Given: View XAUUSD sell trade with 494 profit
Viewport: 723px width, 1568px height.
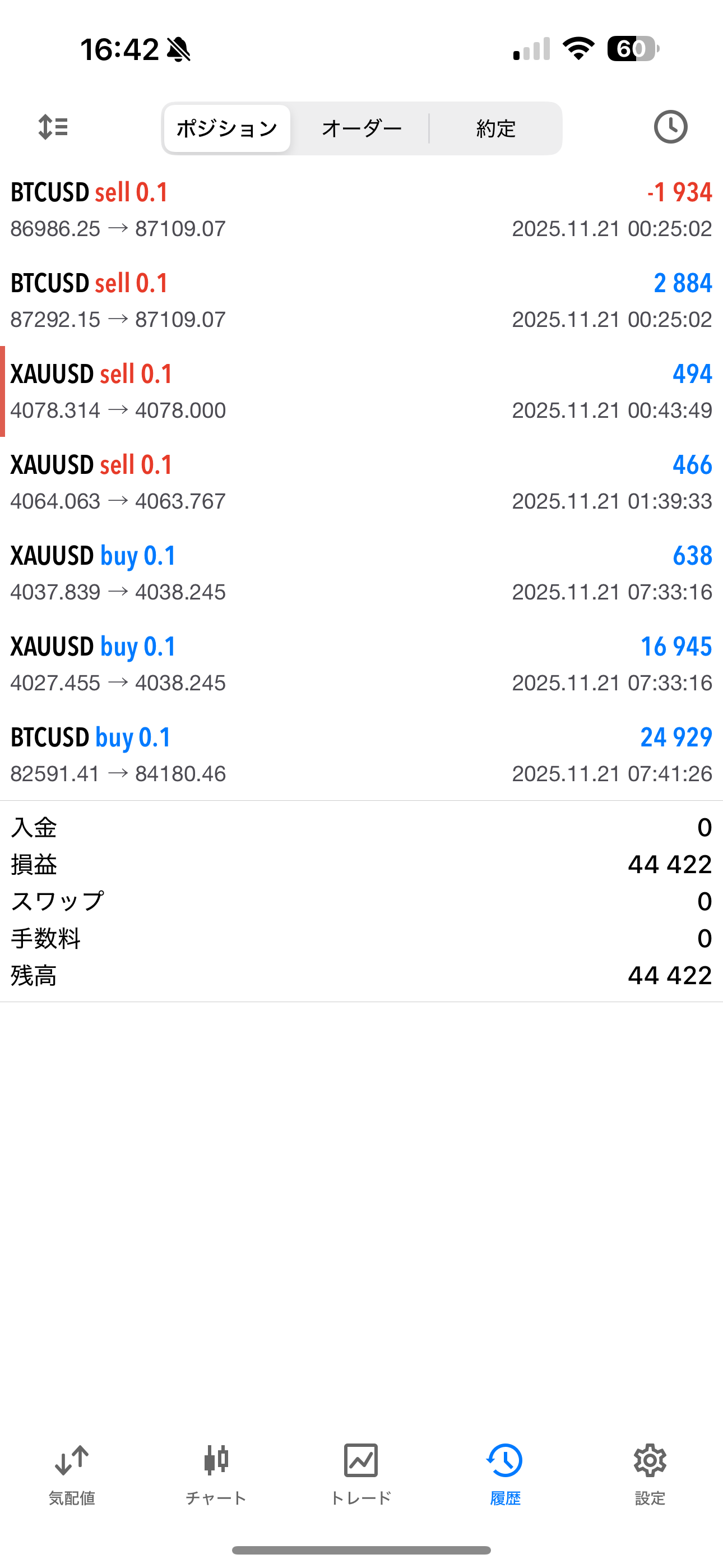Looking at the screenshot, I should (361, 391).
